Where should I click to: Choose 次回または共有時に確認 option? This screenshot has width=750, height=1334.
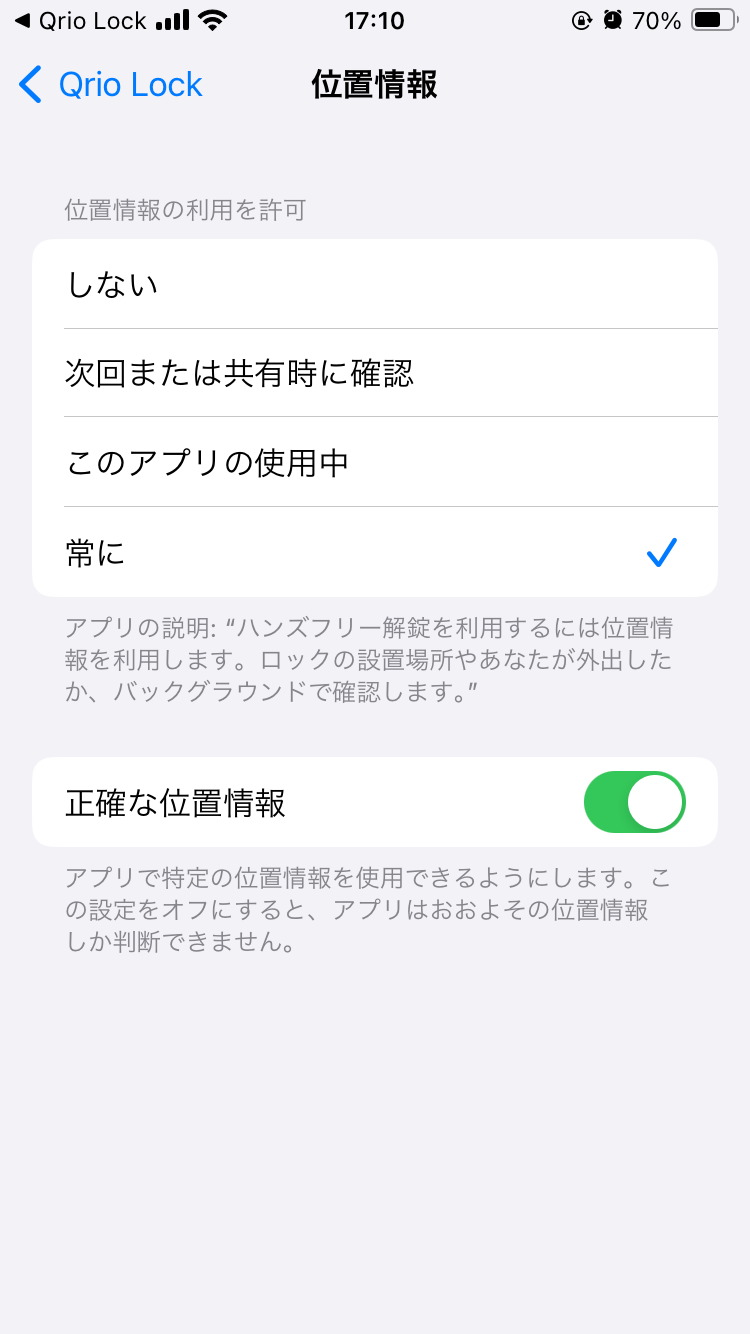(x=375, y=373)
